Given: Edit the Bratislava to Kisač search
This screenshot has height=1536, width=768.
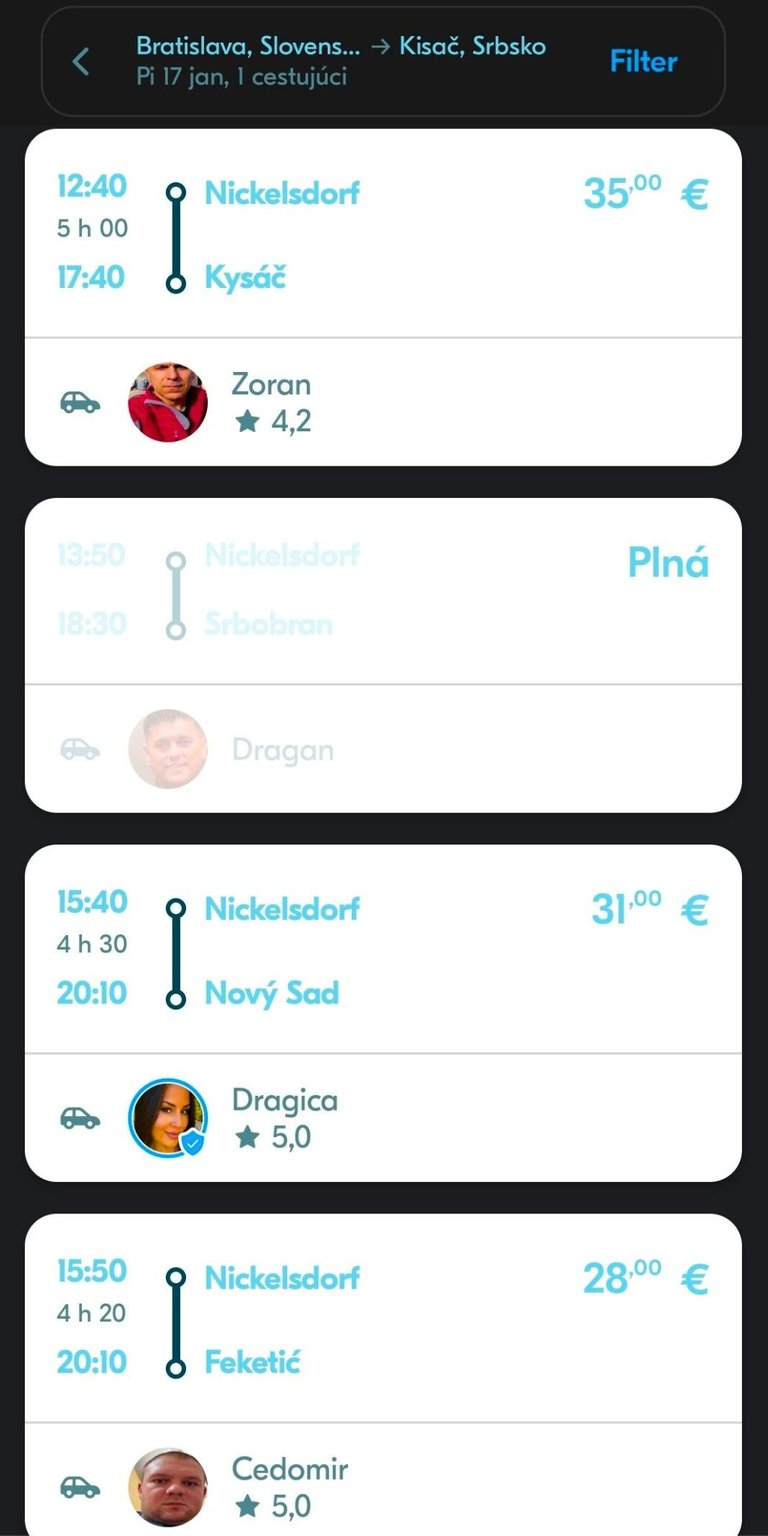Looking at the screenshot, I should (340, 61).
